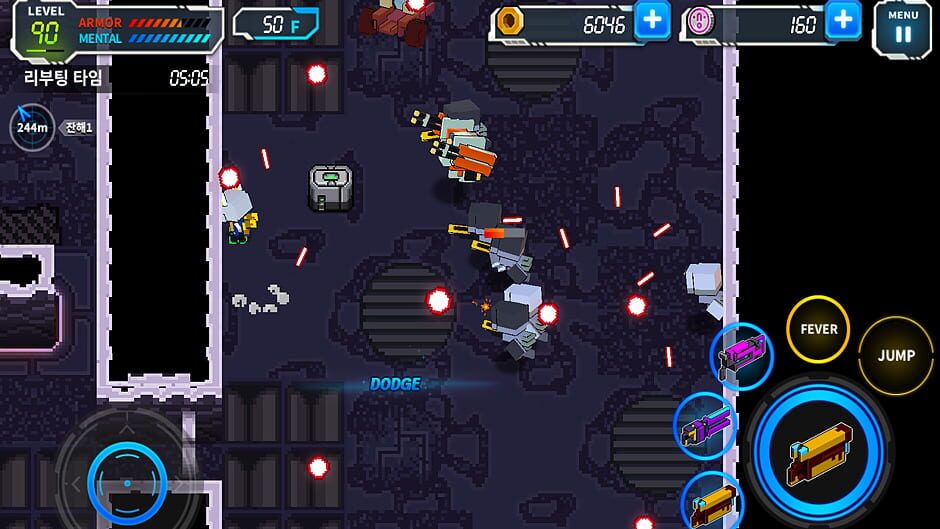Switch to the magenta pistol weapon
The width and height of the screenshot is (940, 529).
point(741,355)
